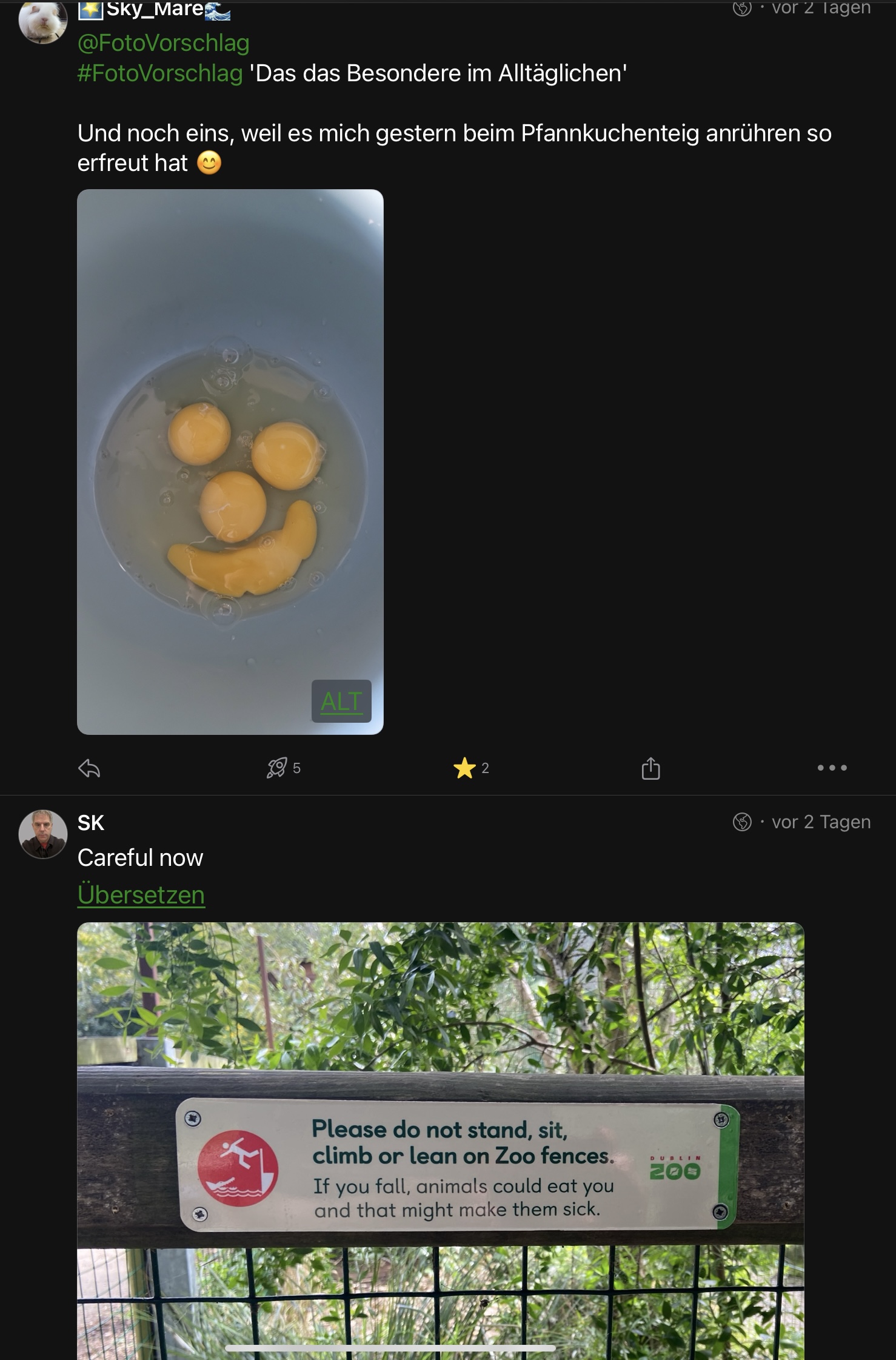Open SK's profile avatar

click(x=43, y=834)
